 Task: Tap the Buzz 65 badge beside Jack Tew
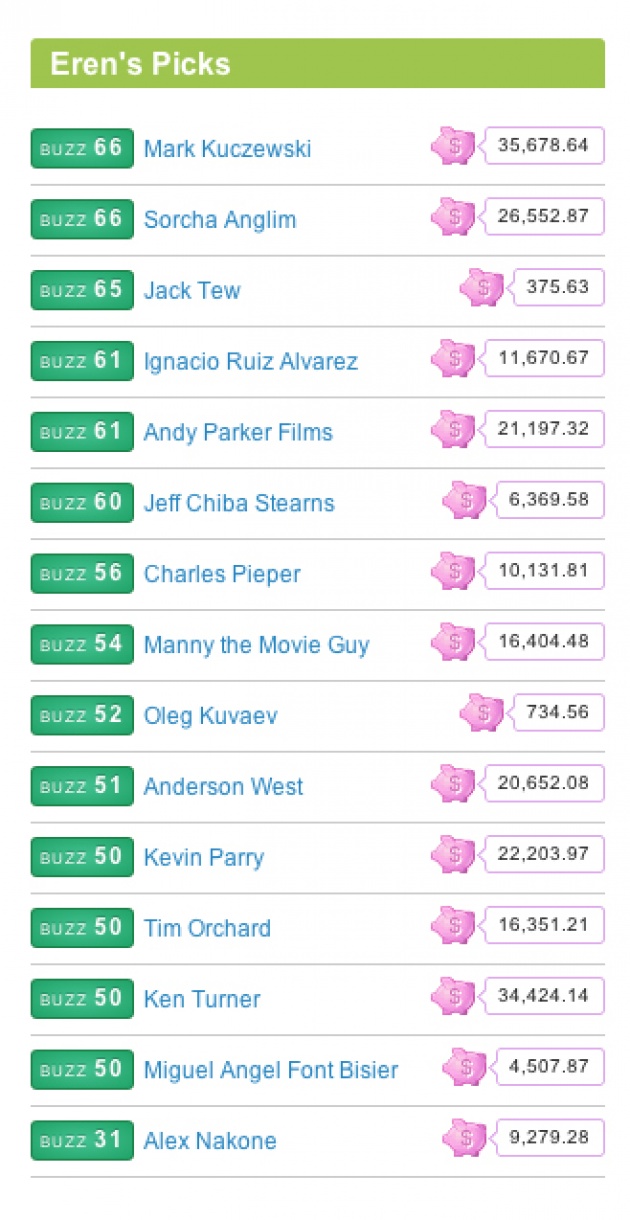click(82, 290)
